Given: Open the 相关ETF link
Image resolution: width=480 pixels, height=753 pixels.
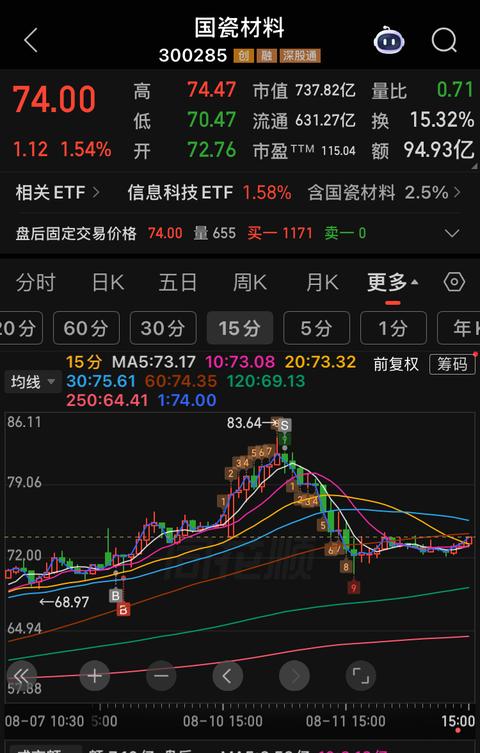Looking at the screenshot, I should 58,193.
